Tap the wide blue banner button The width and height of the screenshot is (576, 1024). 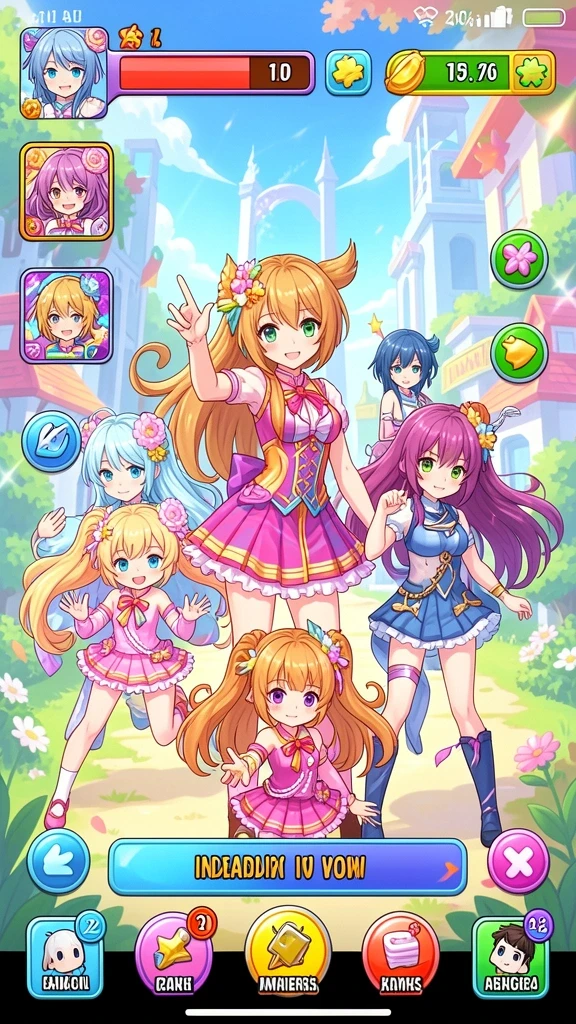[287, 867]
